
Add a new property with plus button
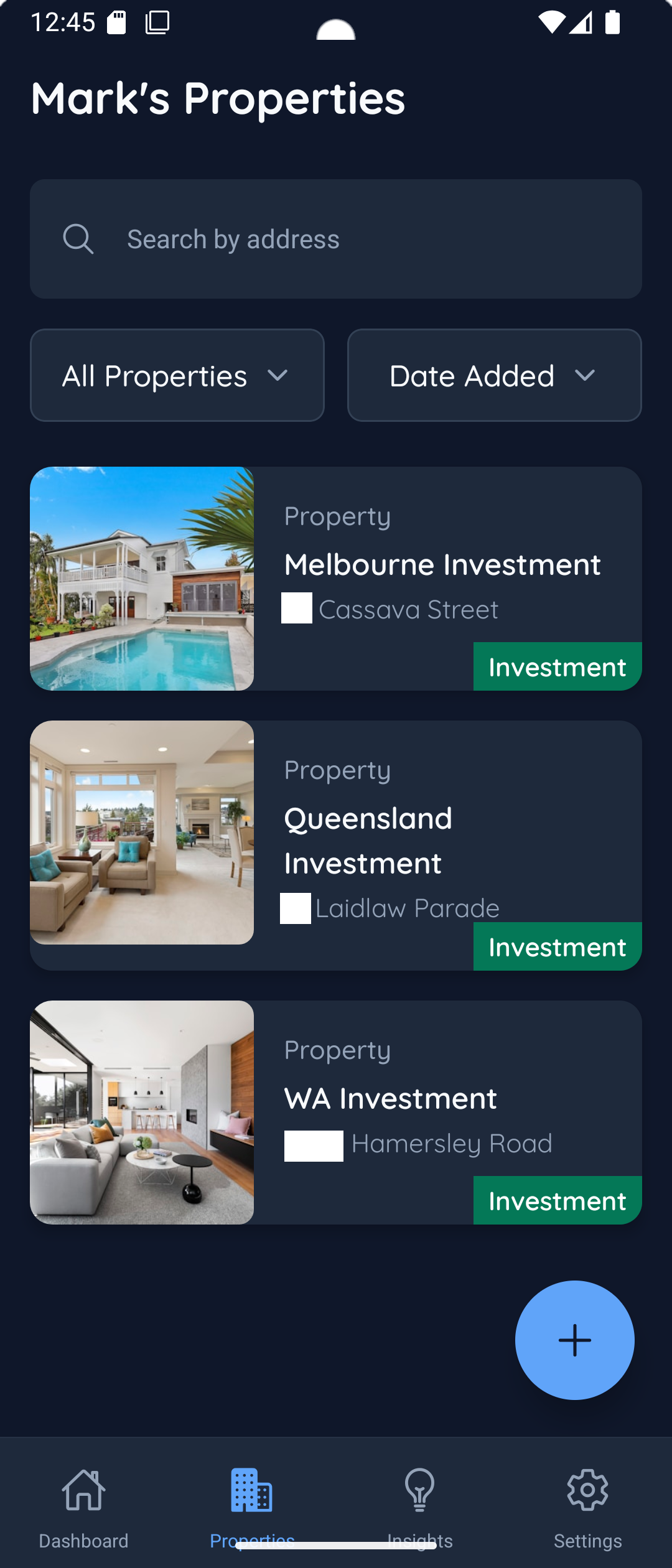pos(574,1340)
